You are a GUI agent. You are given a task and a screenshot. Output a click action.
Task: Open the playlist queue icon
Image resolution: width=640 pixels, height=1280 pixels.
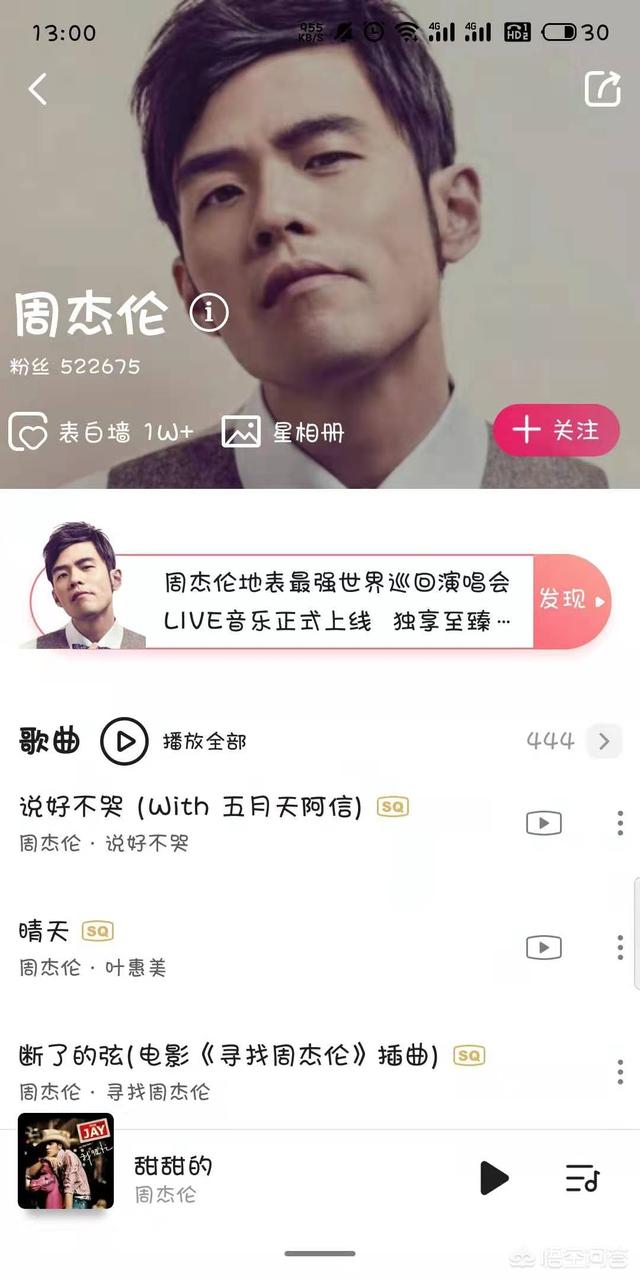(x=582, y=1178)
